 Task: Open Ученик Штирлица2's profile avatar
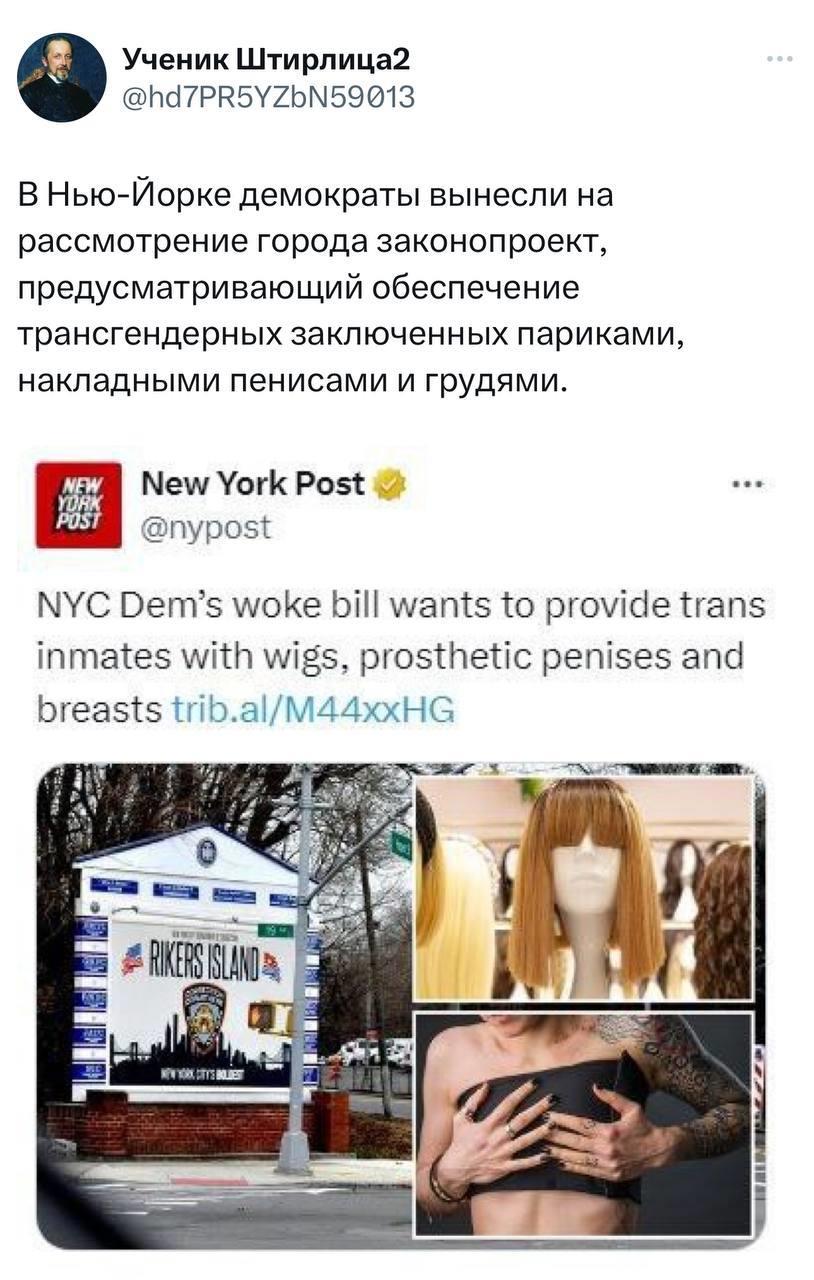[62, 77]
